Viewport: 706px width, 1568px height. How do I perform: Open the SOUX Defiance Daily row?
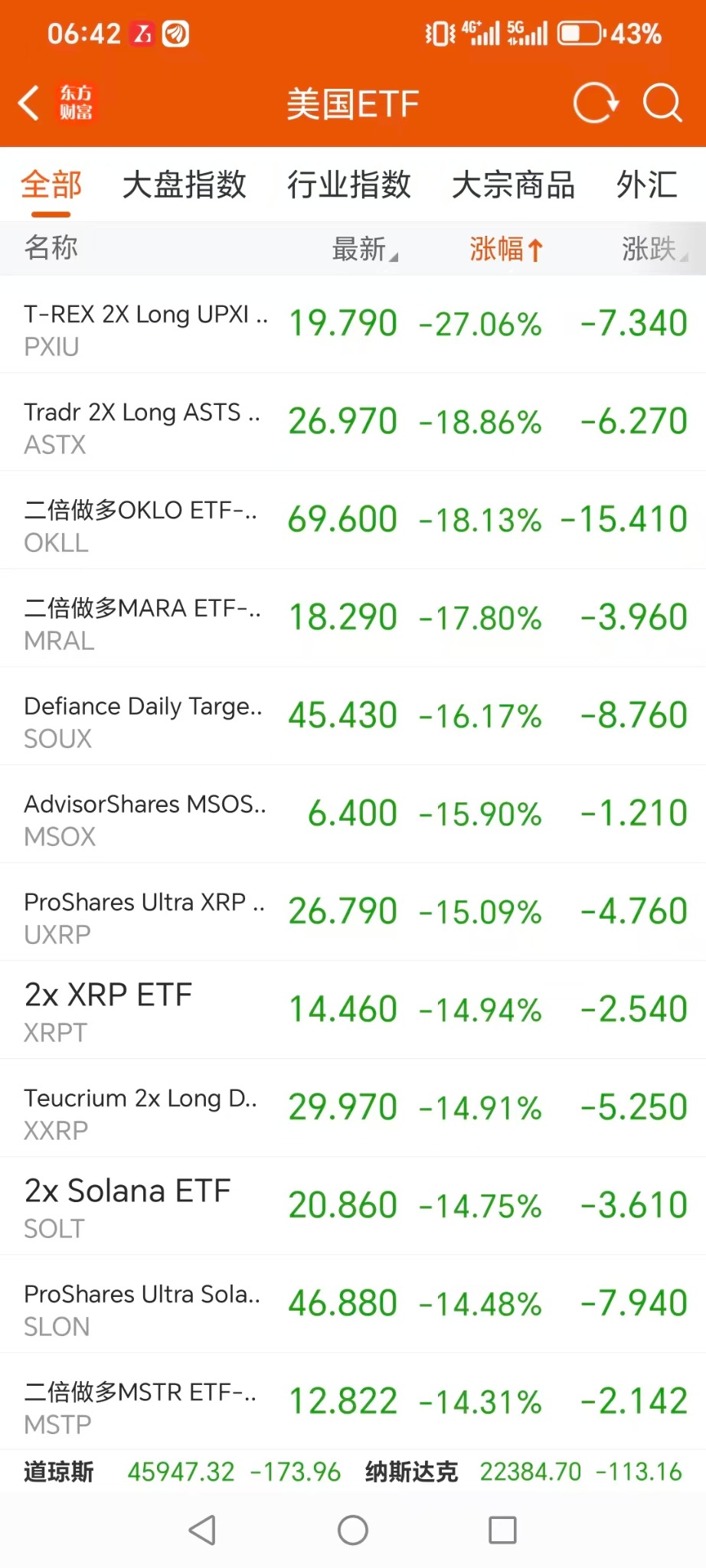click(x=353, y=716)
